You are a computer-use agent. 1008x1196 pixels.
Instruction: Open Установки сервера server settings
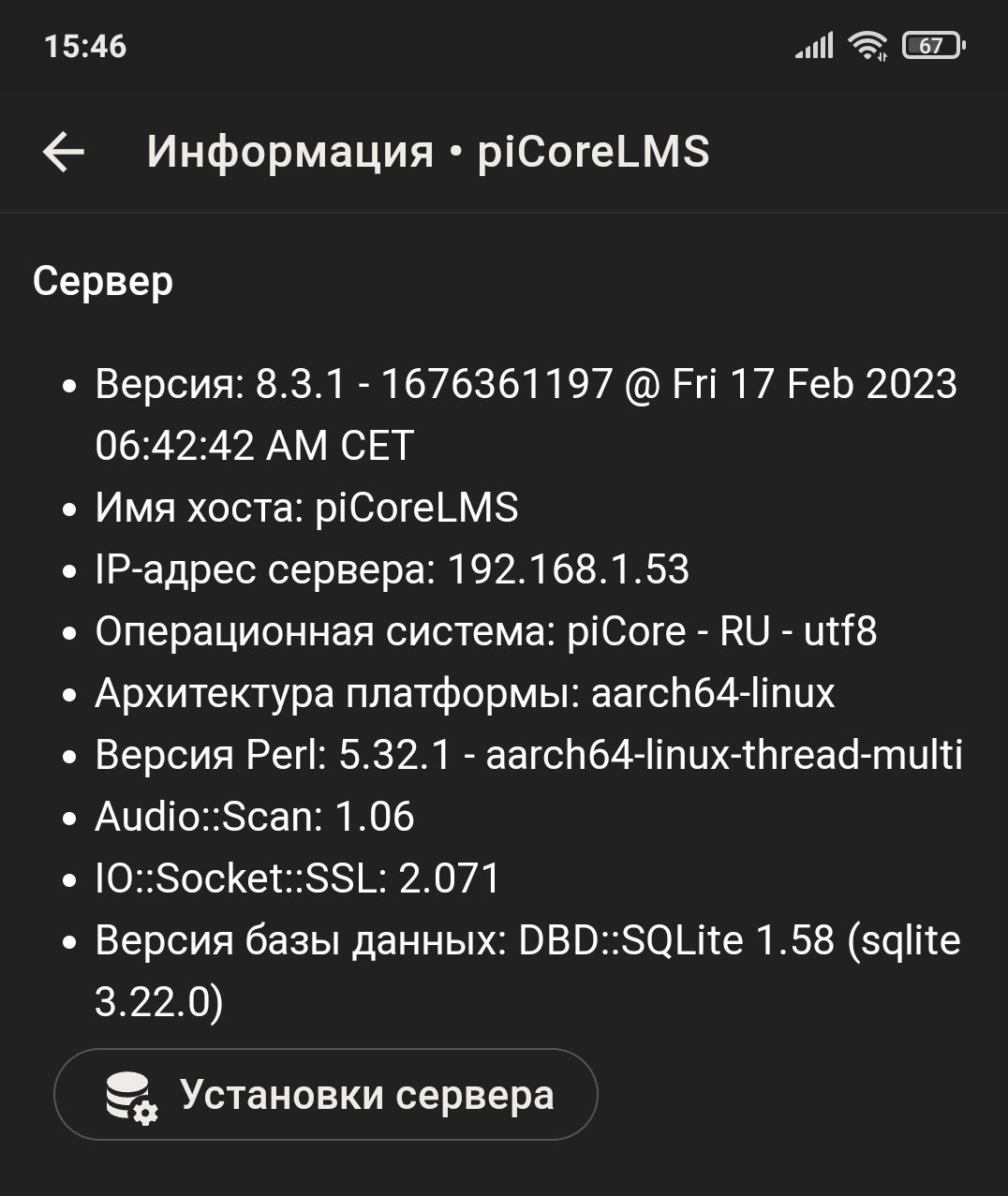[325, 1094]
